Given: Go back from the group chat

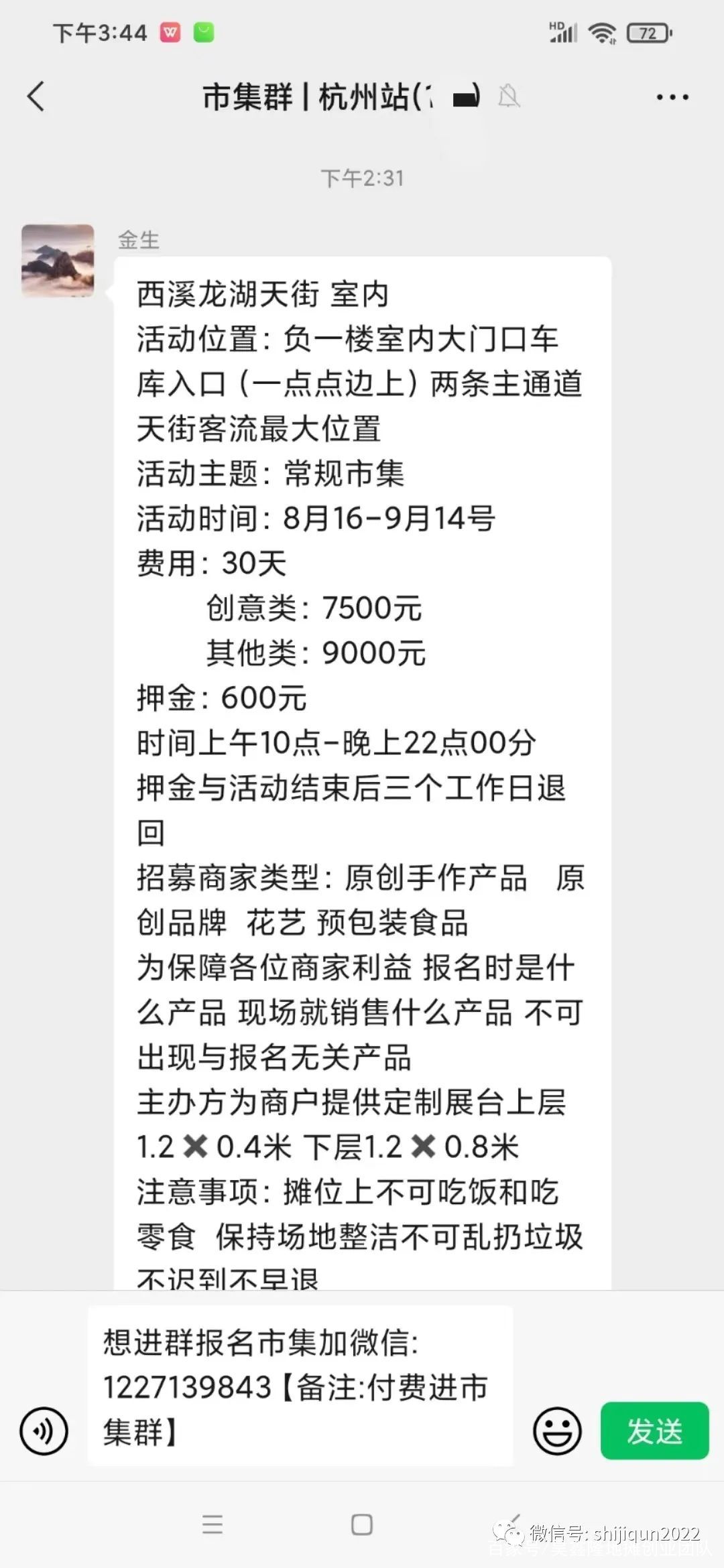Looking at the screenshot, I should pos(36,96).
